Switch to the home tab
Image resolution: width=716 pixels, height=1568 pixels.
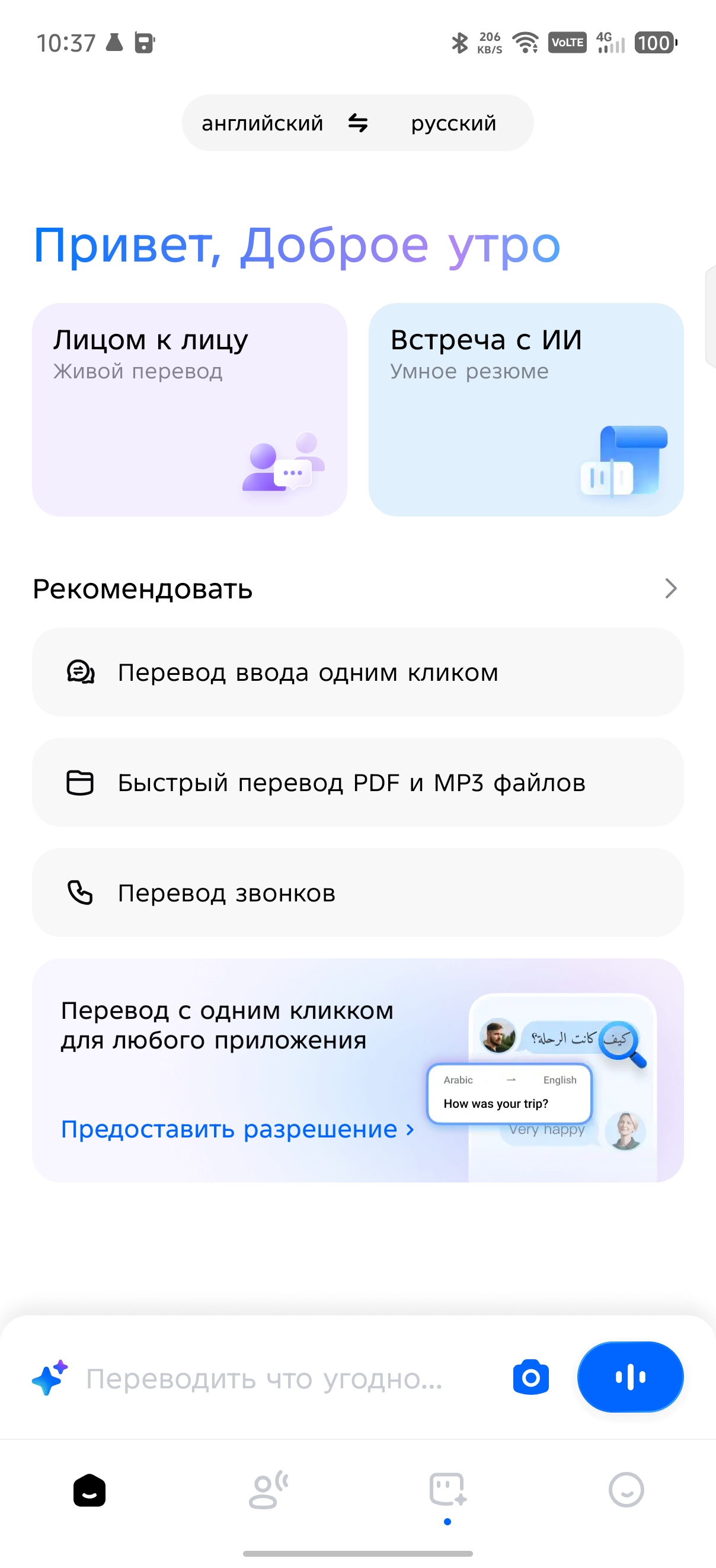(x=89, y=1490)
